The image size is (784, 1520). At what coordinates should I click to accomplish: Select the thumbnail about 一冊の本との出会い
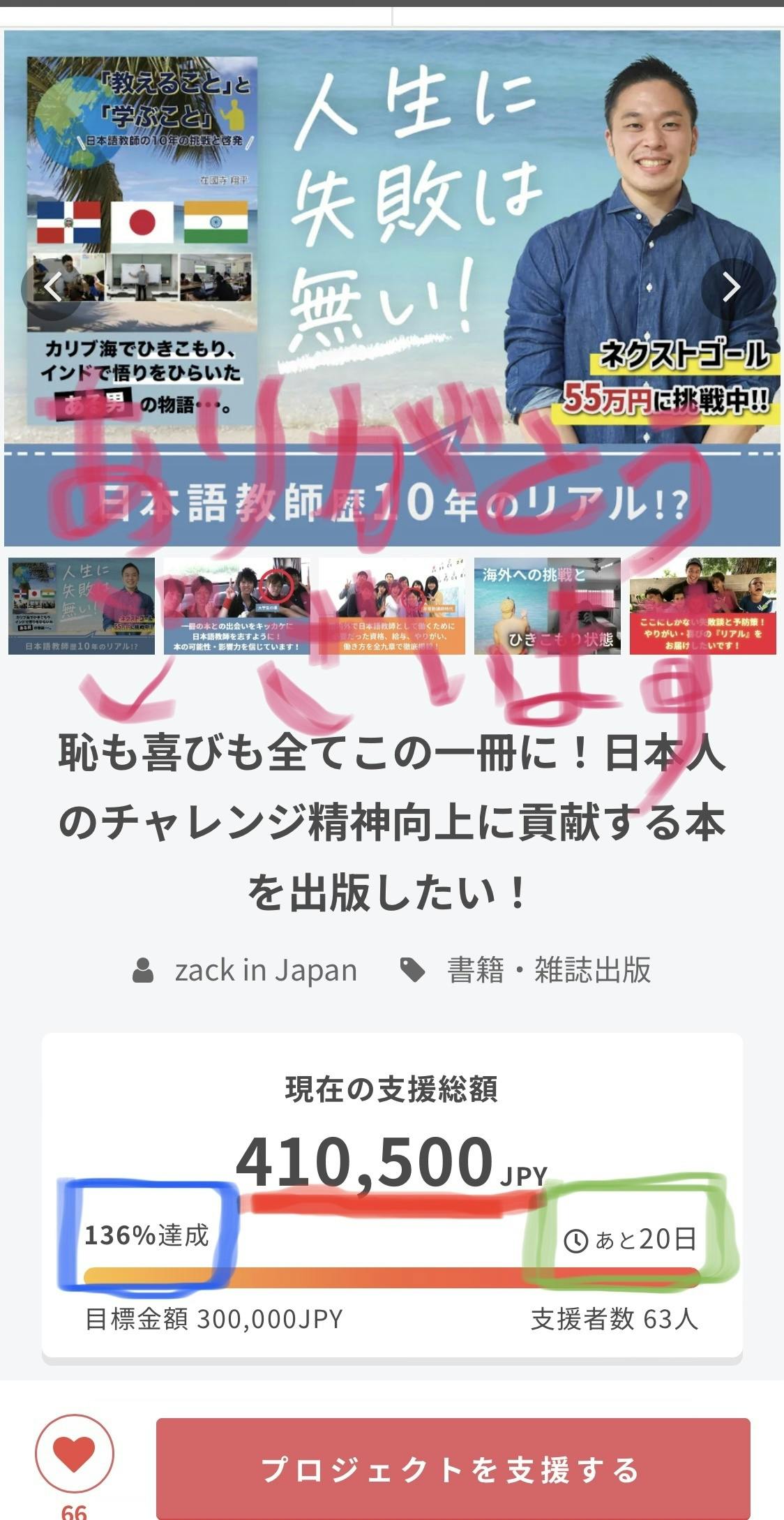point(236,606)
